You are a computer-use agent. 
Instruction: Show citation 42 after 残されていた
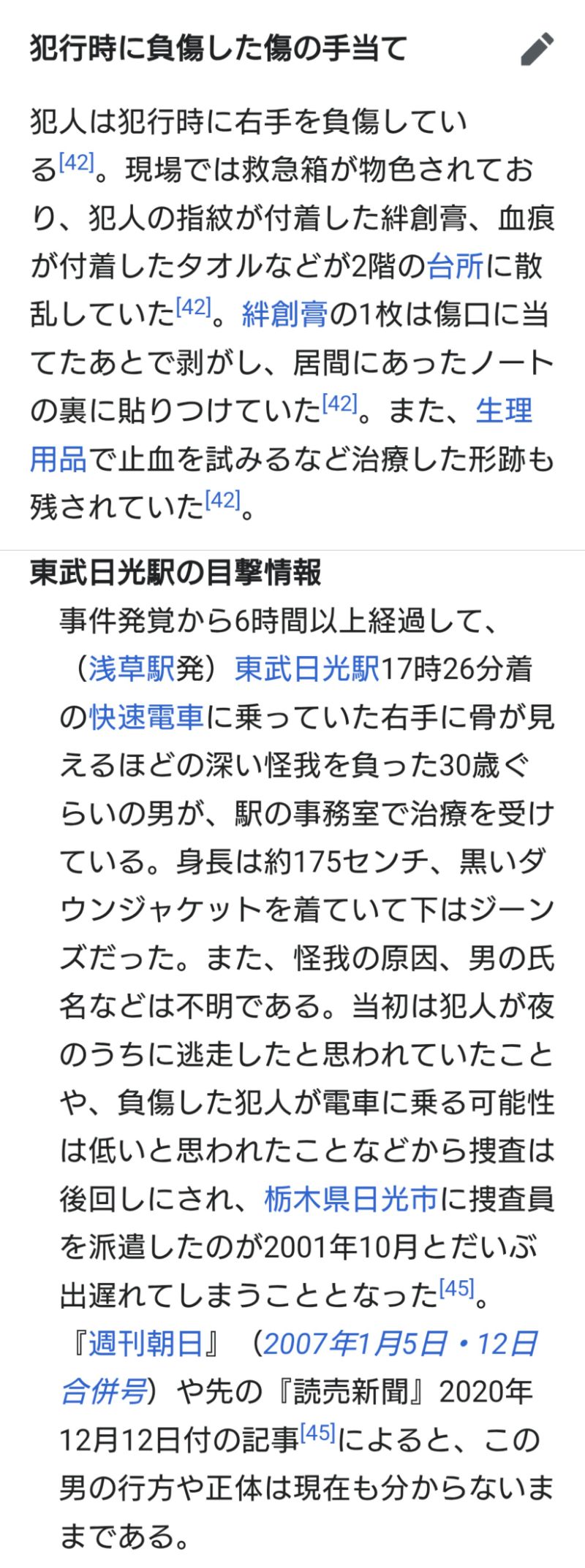tap(223, 499)
